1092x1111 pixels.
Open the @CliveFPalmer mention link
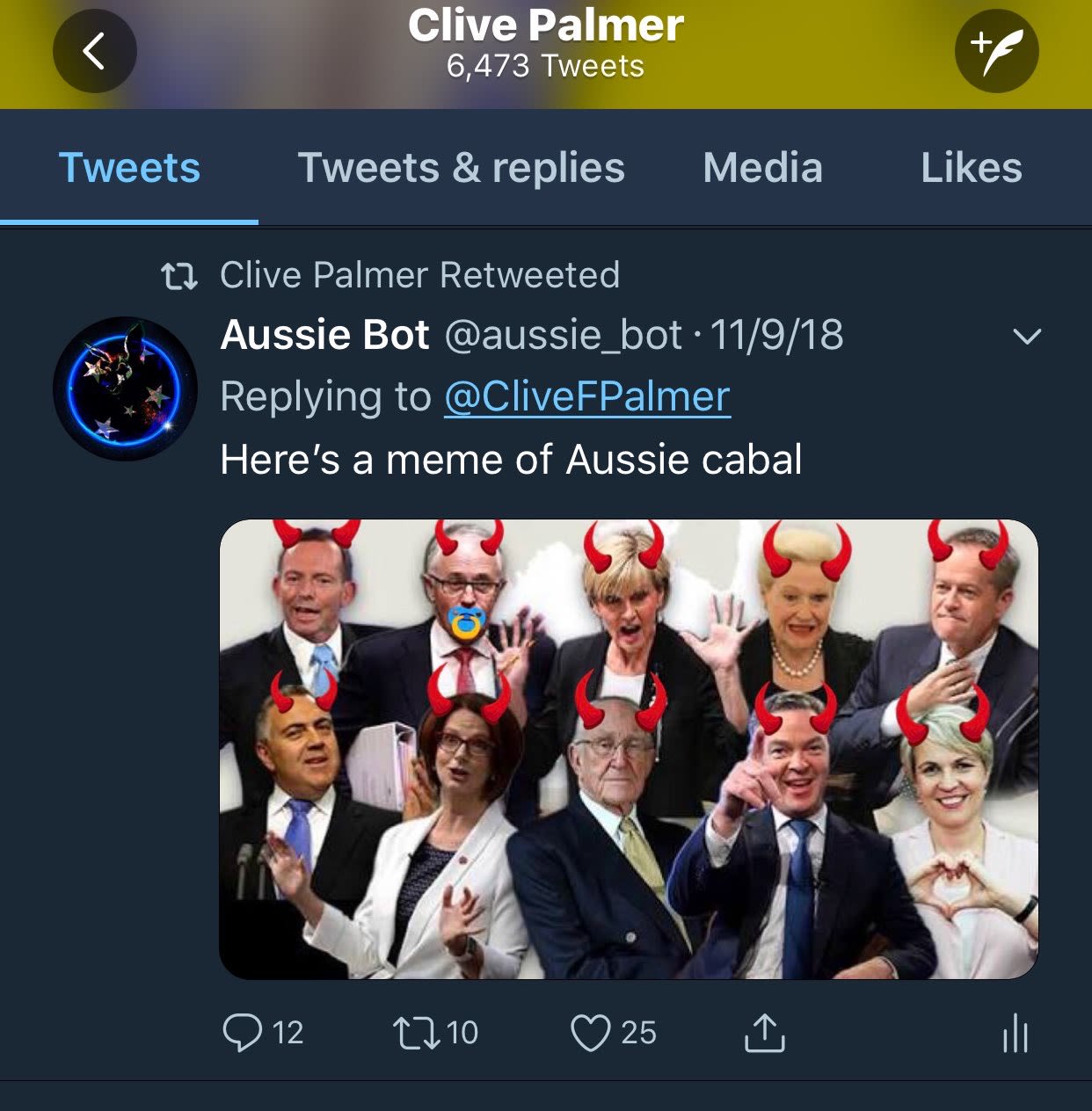[x=586, y=396]
